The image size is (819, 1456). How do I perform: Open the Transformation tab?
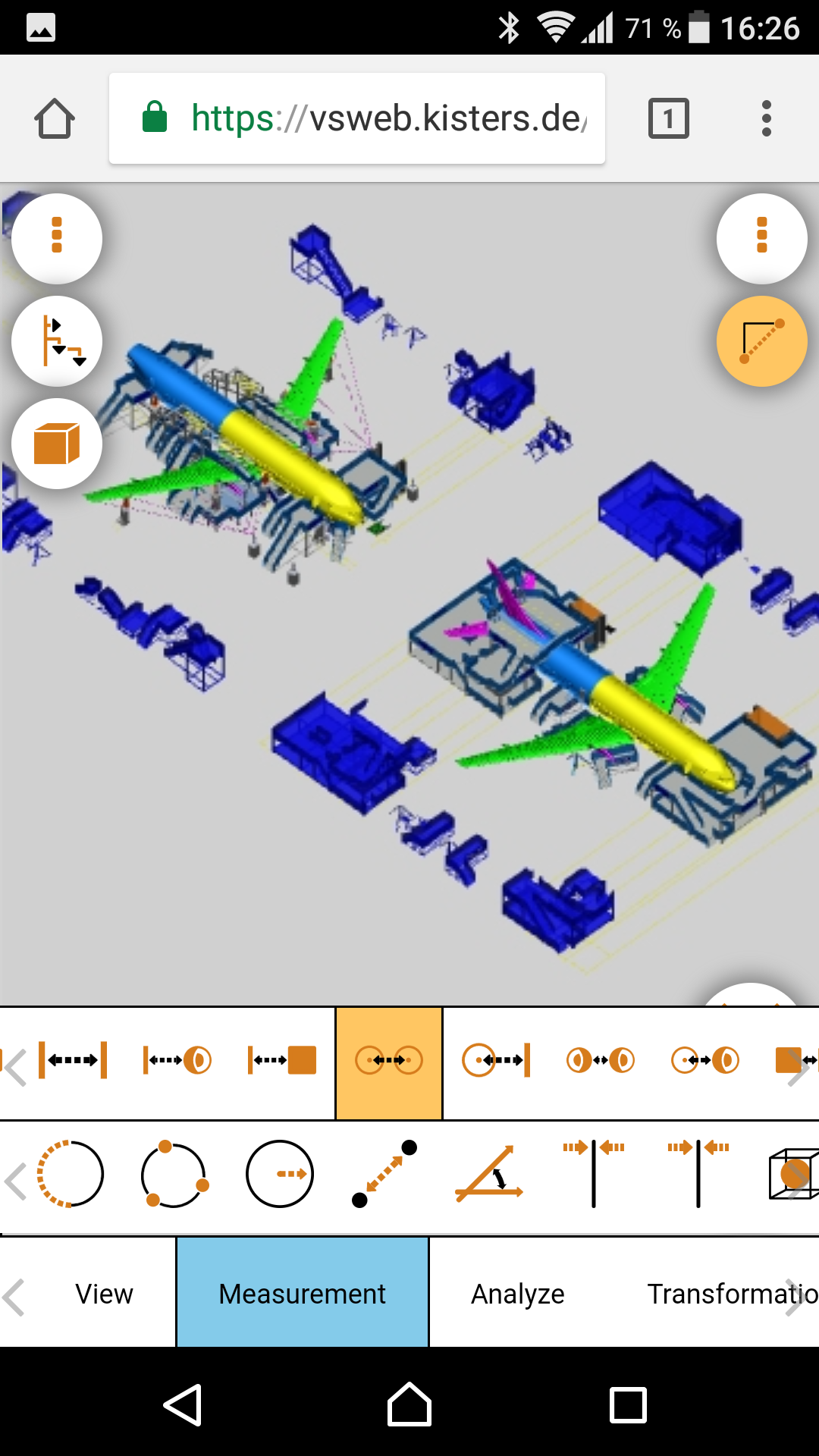733,1294
